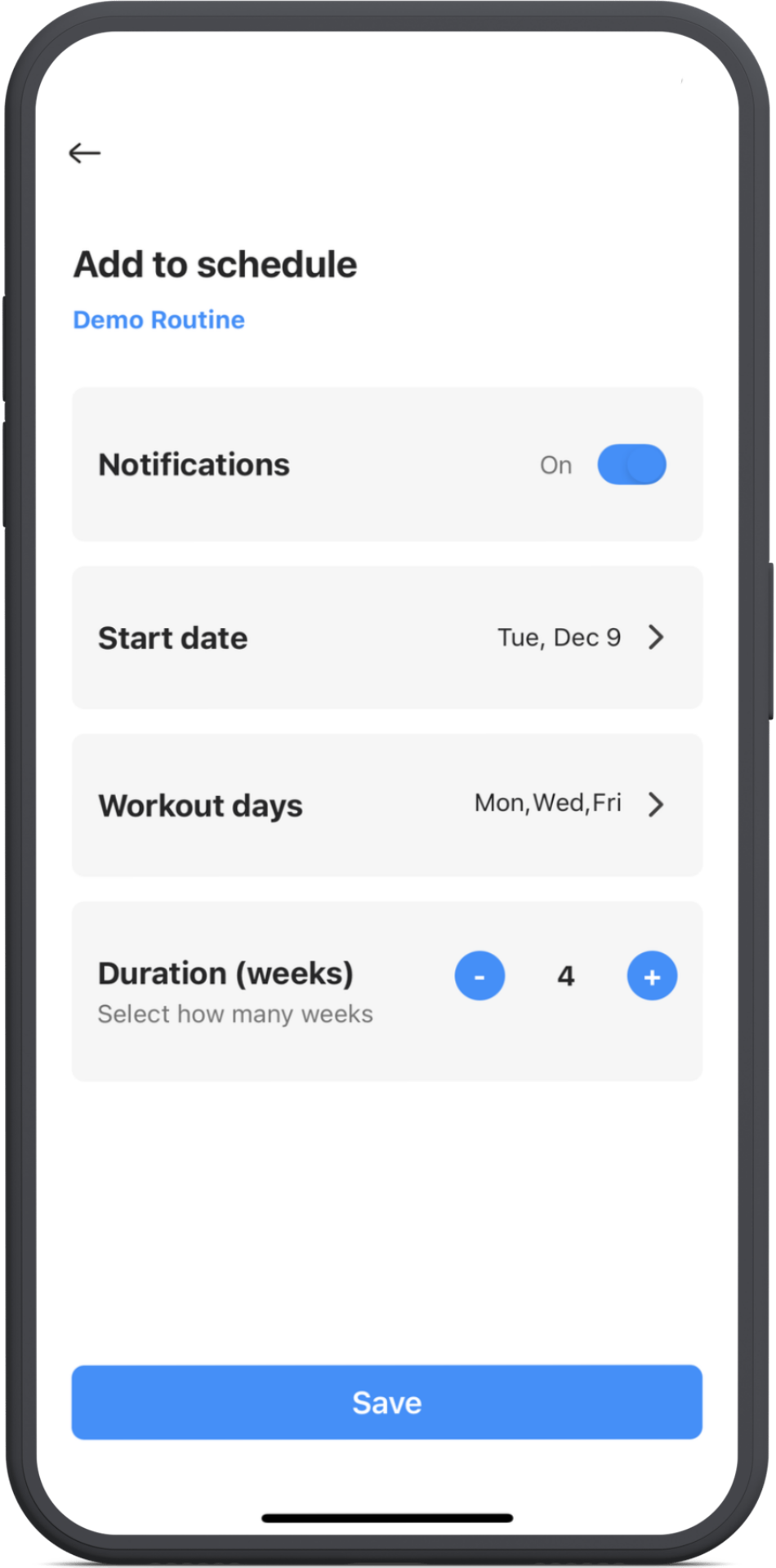Turn off the Notifications switch
The width and height of the screenshot is (776, 1568).
pyautogui.click(x=631, y=465)
